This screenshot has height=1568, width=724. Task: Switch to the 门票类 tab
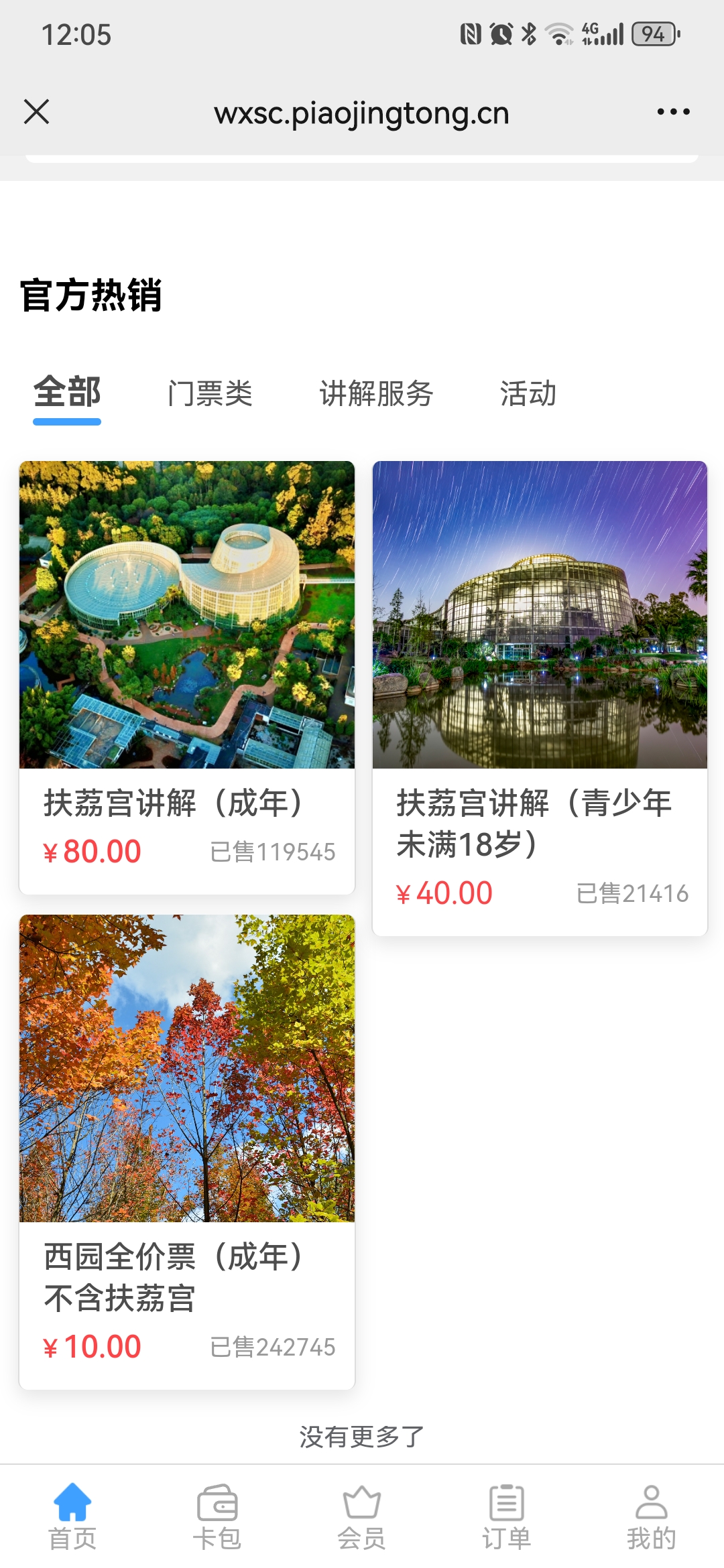tap(210, 393)
